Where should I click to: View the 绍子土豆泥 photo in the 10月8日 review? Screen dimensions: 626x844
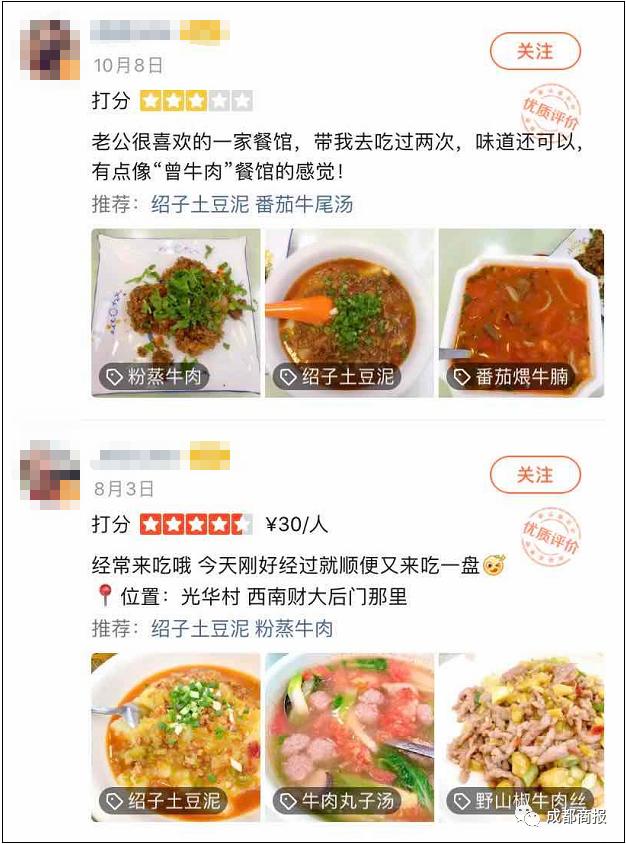(349, 313)
